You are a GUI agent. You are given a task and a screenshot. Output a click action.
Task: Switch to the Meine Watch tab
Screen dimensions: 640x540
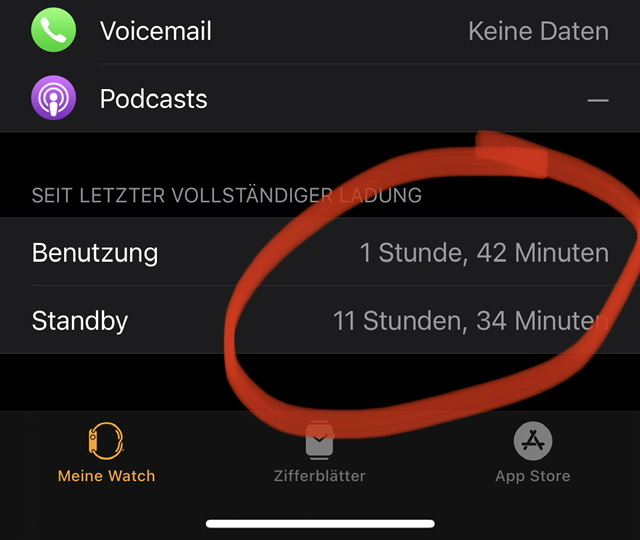[106, 452]
